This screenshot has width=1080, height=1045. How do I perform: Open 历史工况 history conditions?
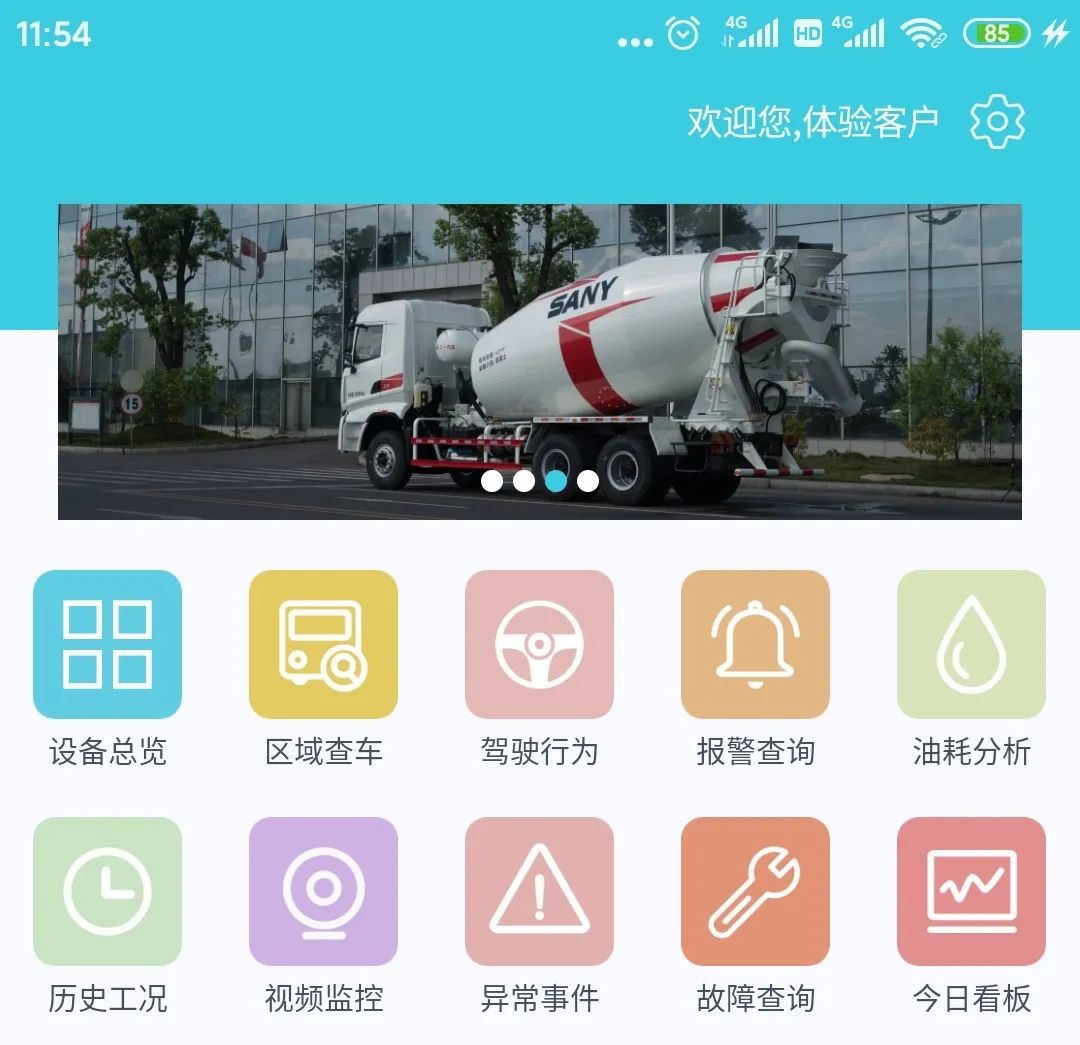point(107,891)
